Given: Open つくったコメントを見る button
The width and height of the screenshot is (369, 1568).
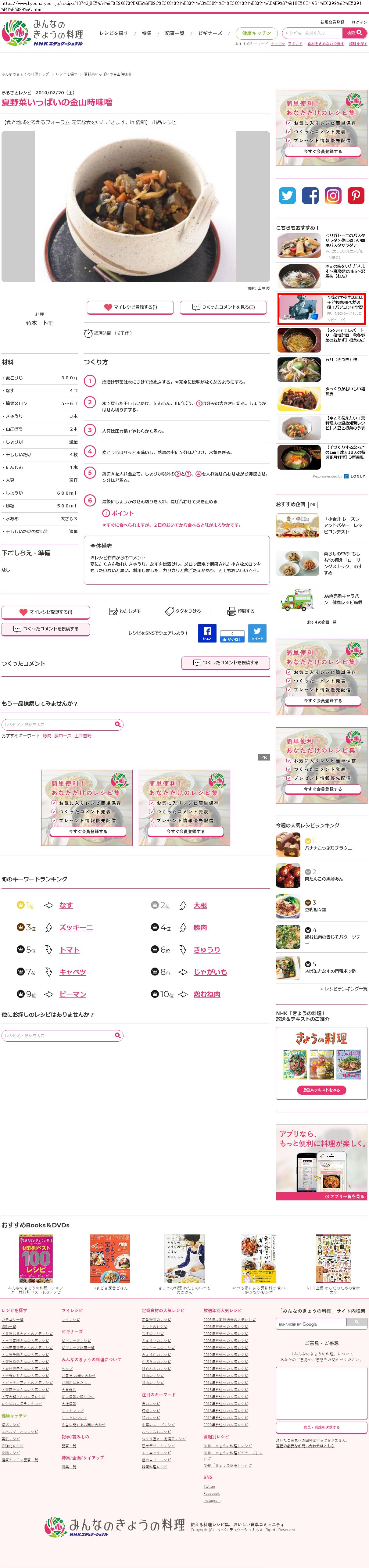Looking at the screenshot, I should click(x=224, y=307).
